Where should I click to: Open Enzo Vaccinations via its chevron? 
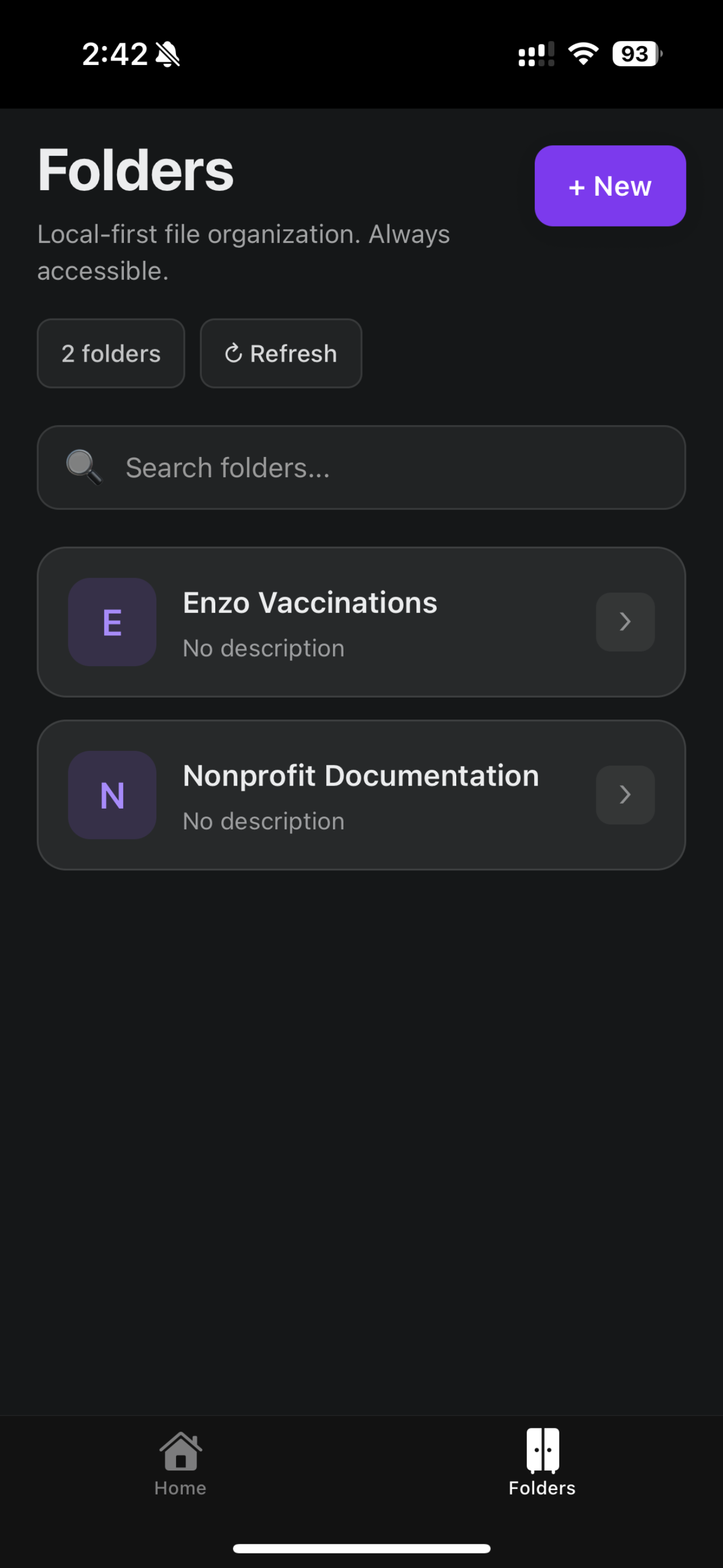tap(625, 622)
